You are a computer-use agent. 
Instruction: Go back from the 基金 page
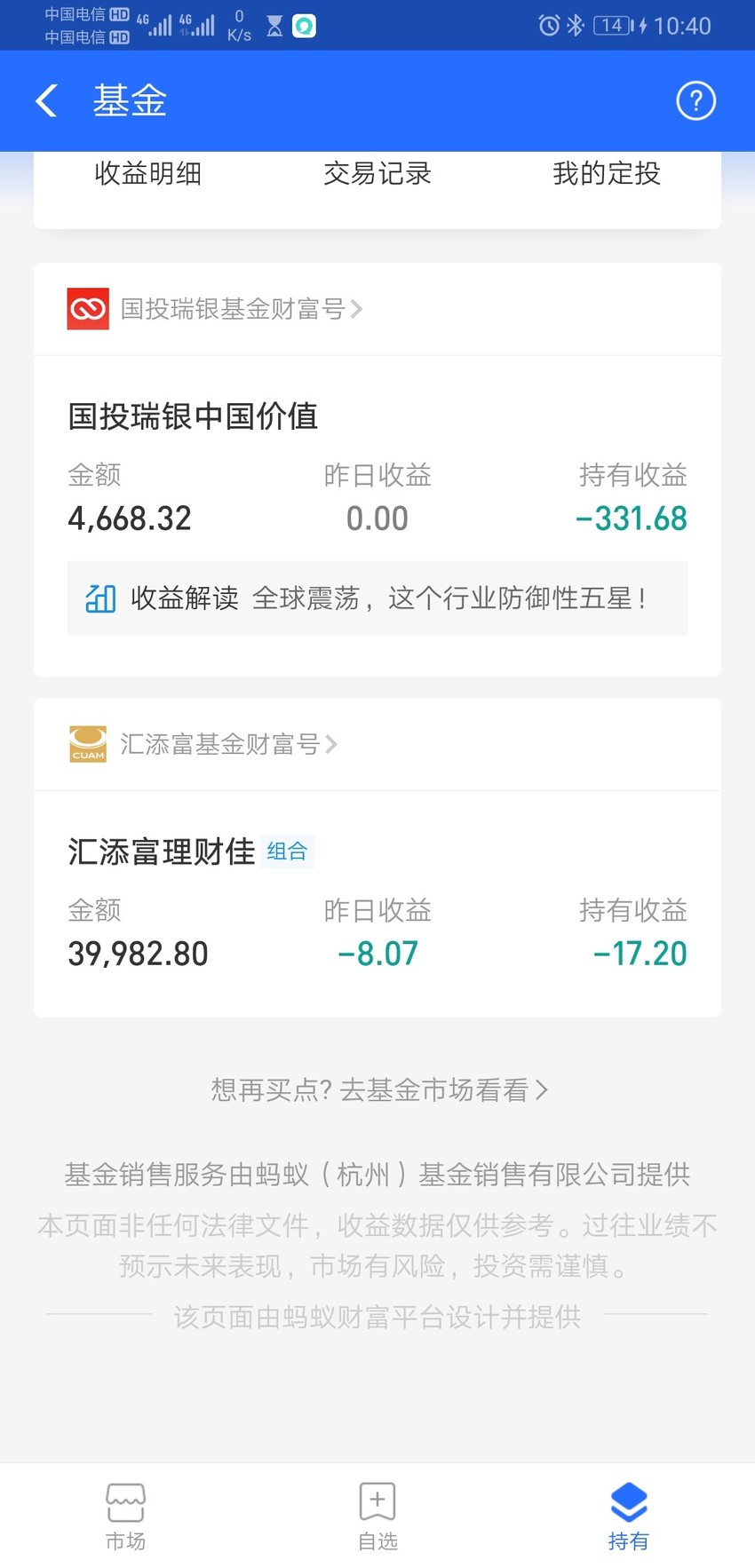46,100
